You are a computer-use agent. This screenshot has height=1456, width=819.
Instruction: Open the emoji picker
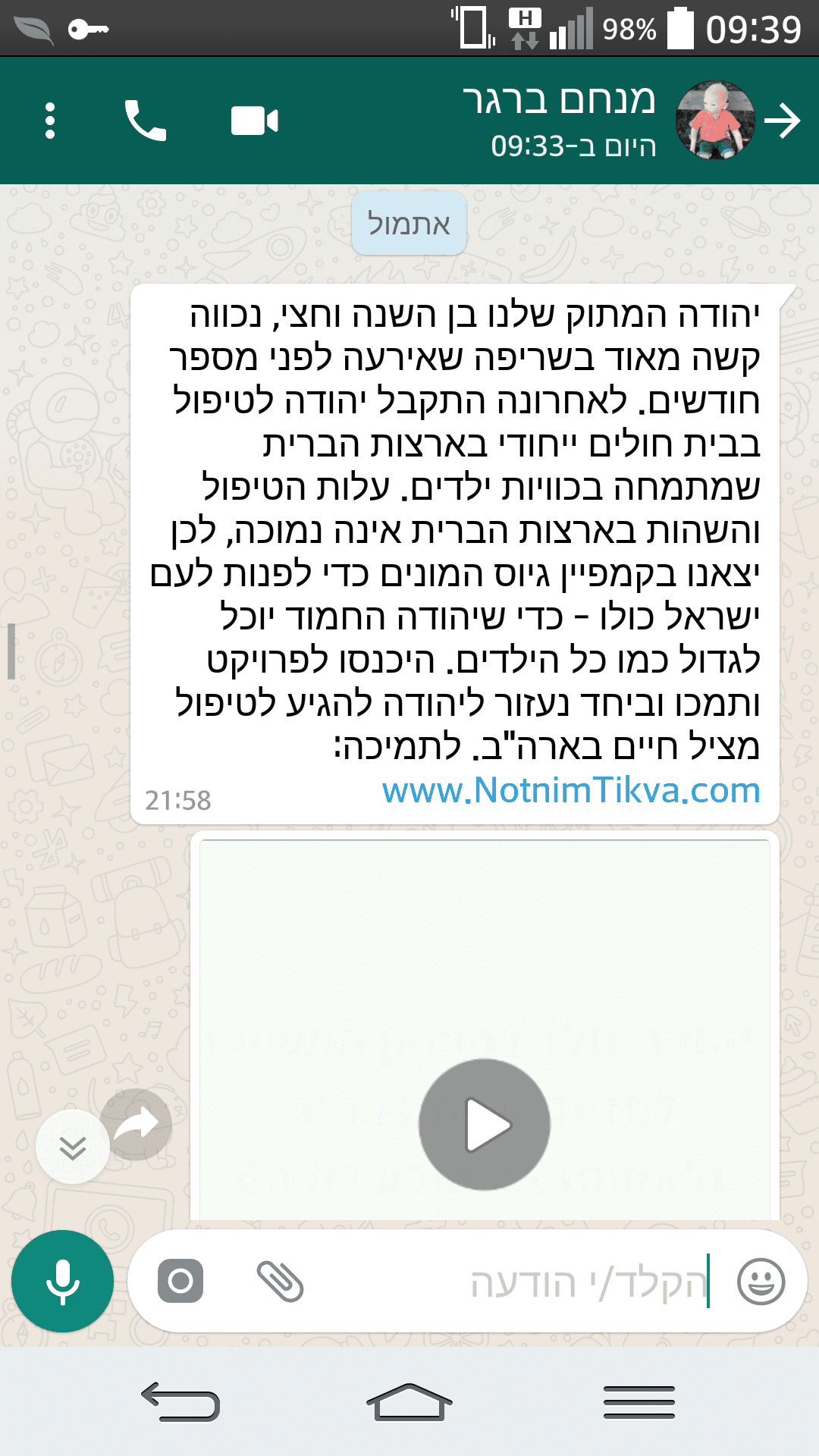pyautogui.click(x=761, y=1282)
